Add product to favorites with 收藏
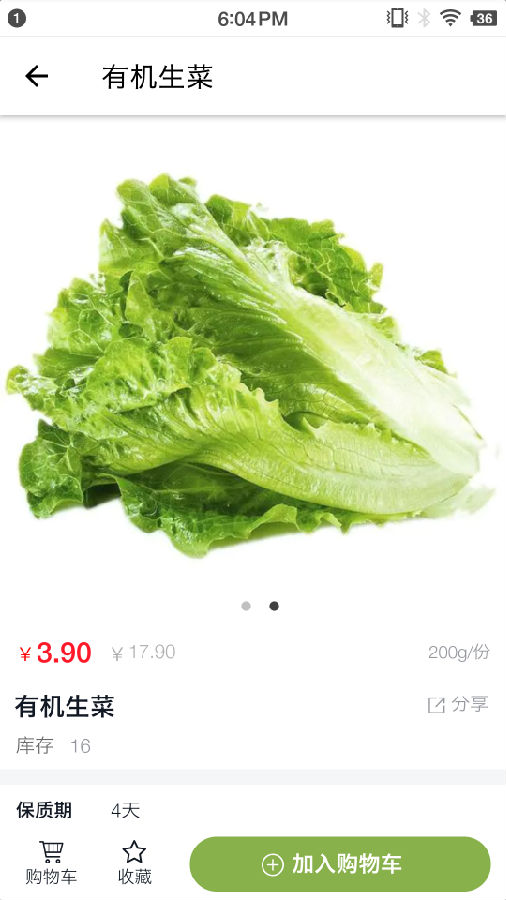The image size is (506, 900). 134,863
